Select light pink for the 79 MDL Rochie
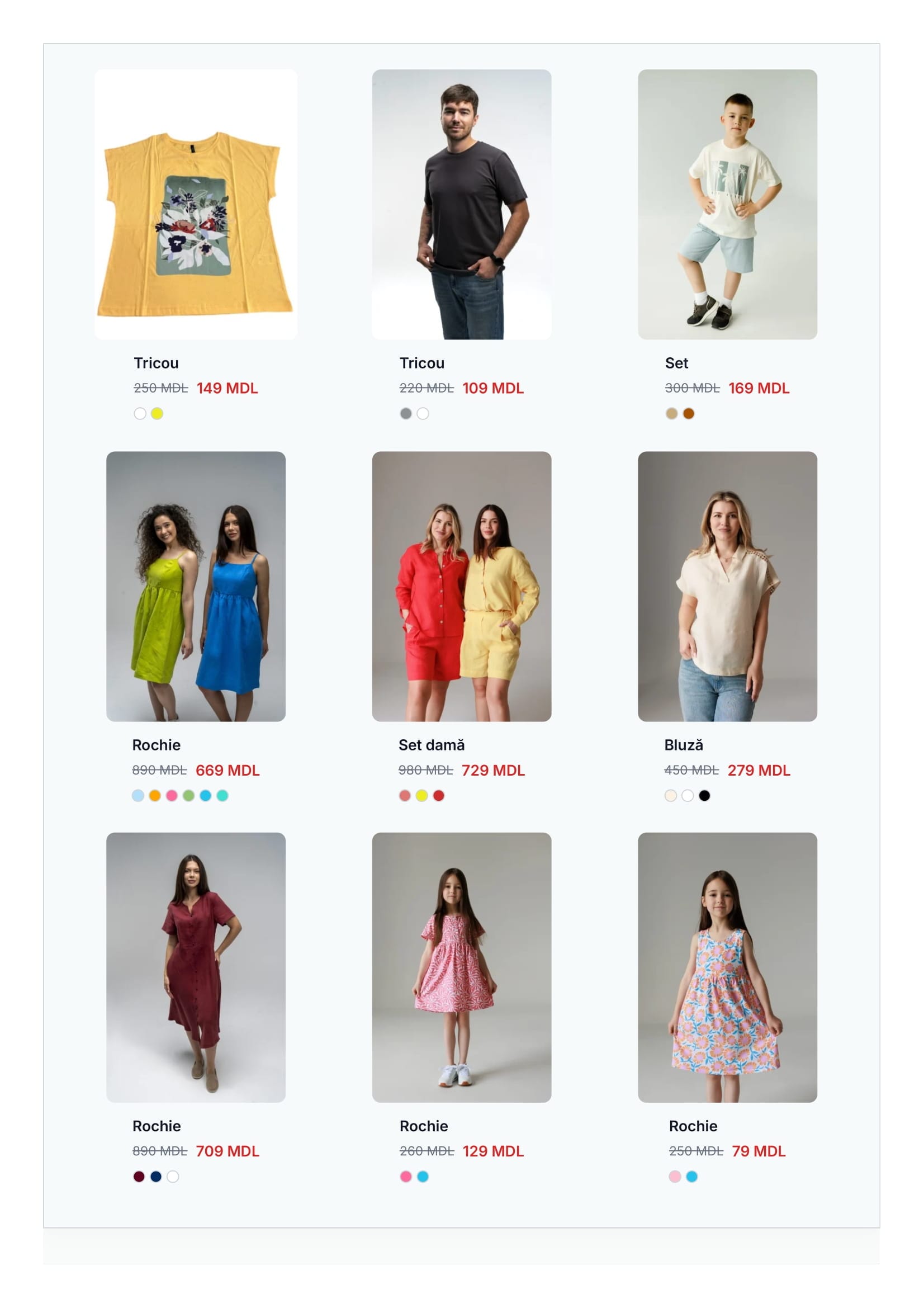 (x=675, y=1177)
